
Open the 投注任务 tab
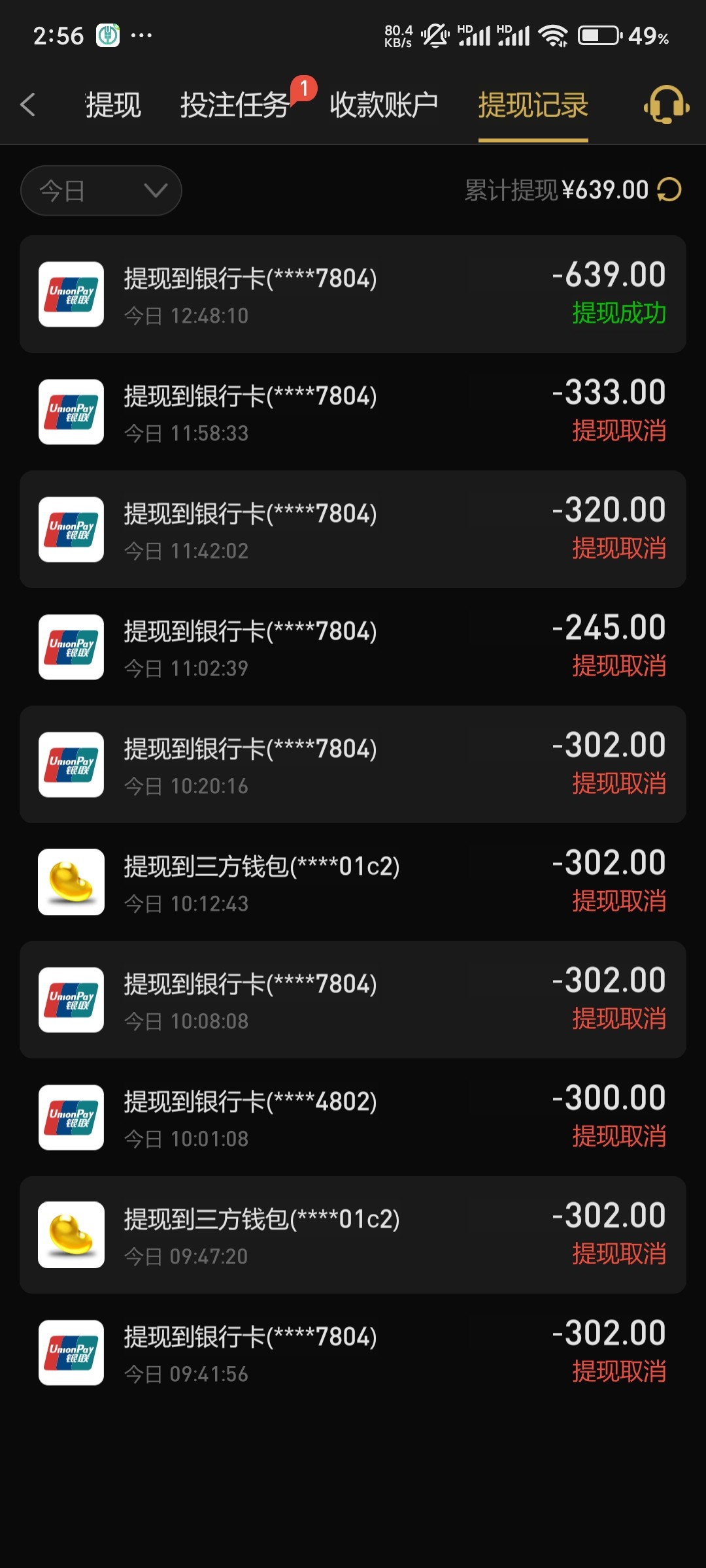pyautogui.click(x=234, y=105)
